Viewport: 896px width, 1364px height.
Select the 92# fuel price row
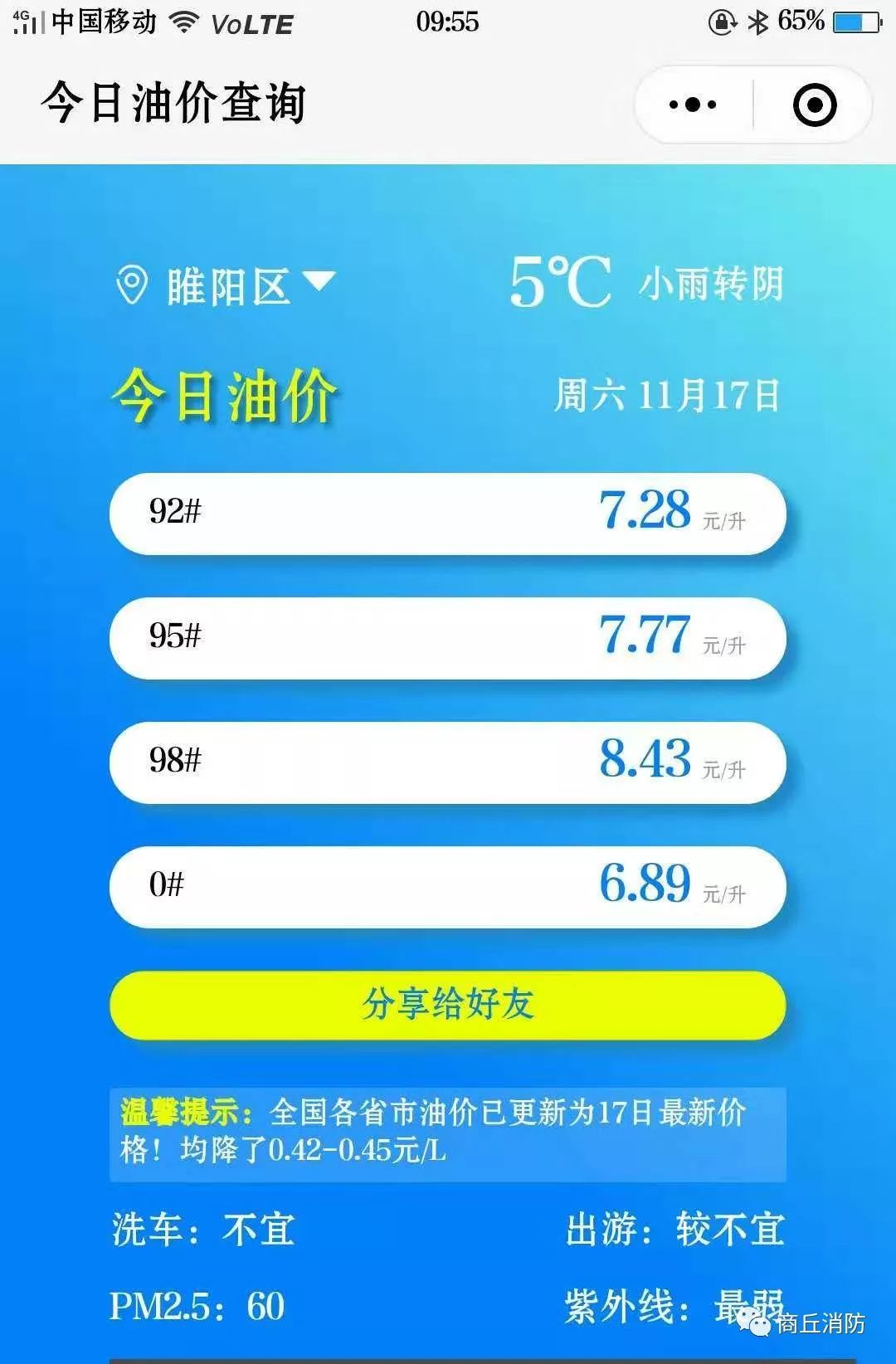448,514
